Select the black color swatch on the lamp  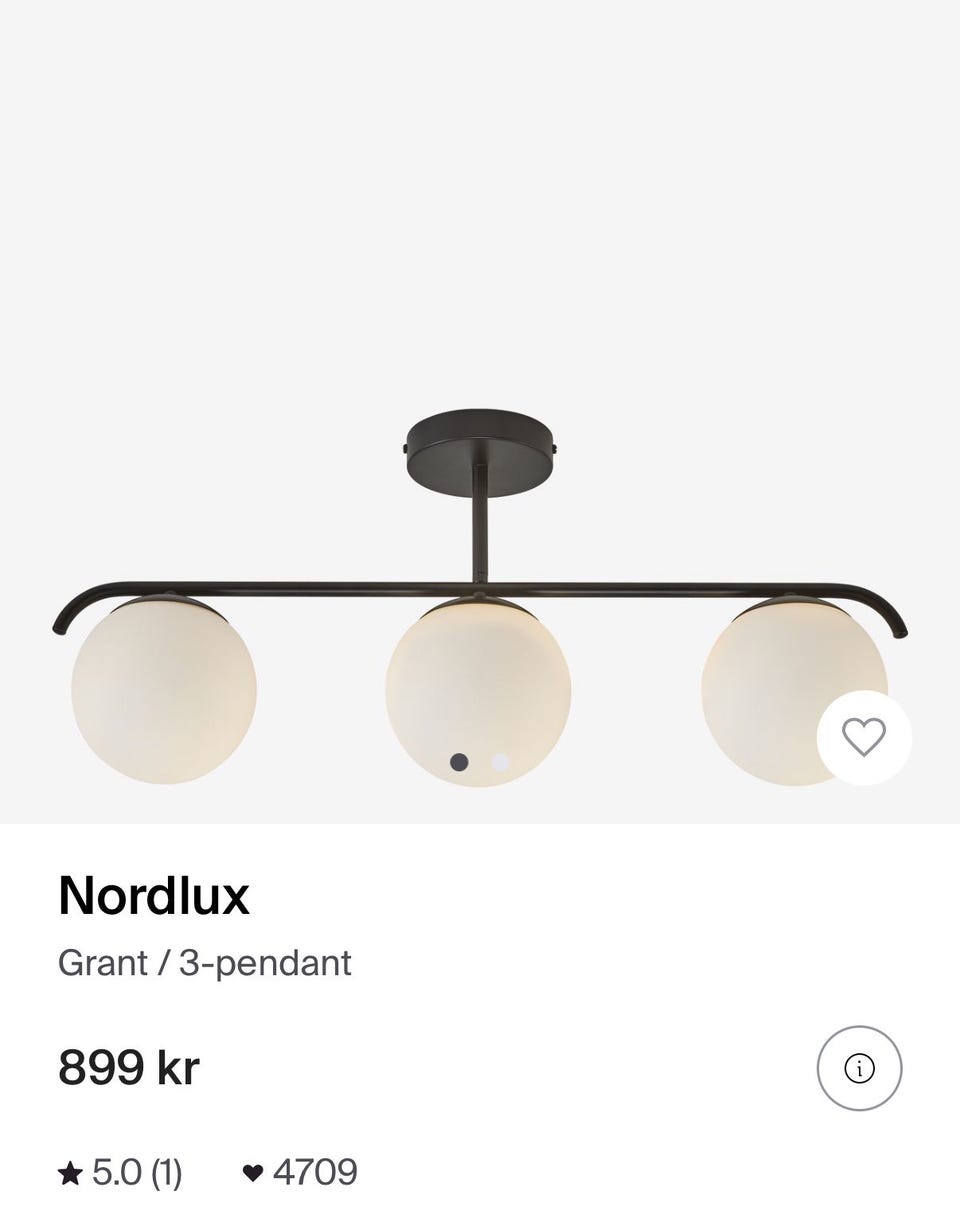coord(459,762)
